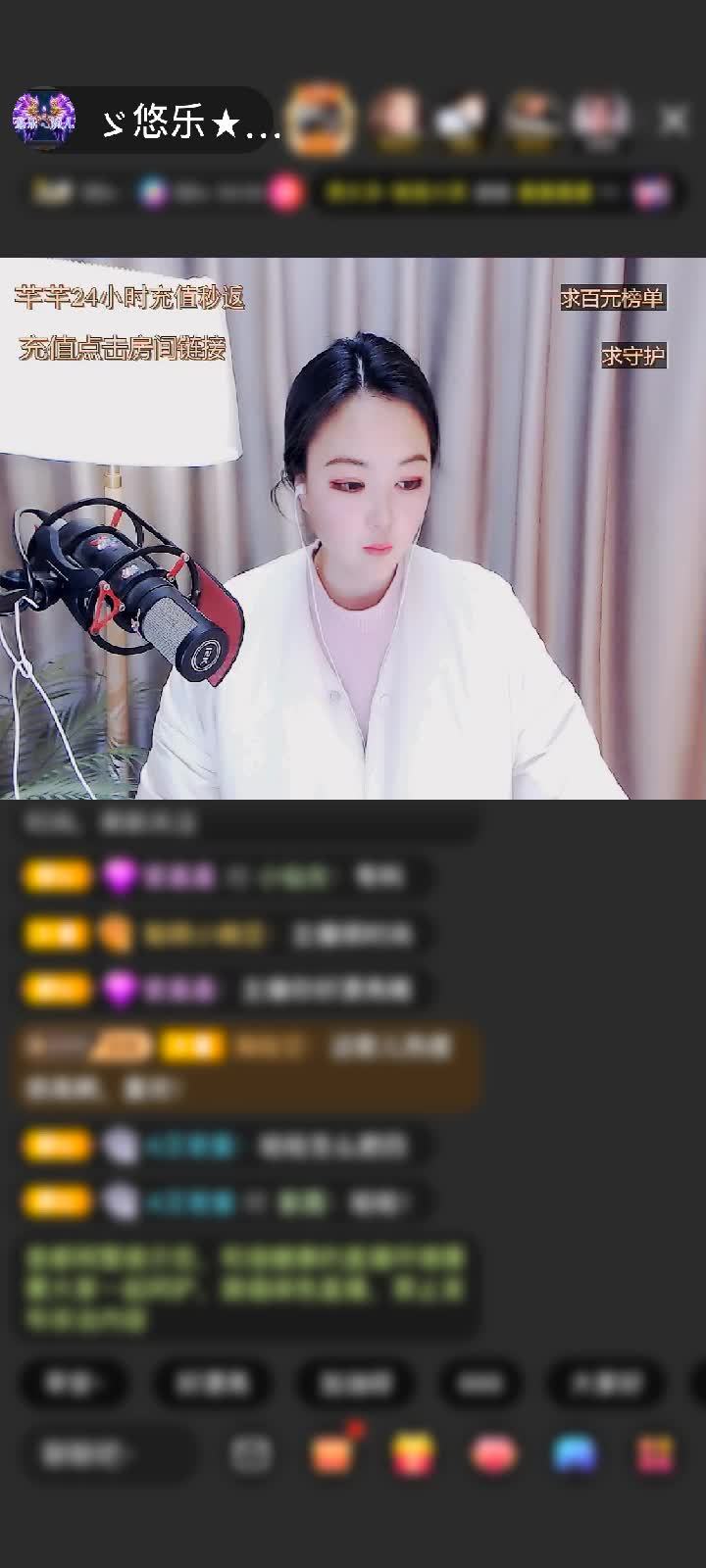Image resolution: width=706 pixels, height=1568 pixels.
Task: Tap the second quick-reply chip
Action: [x=213, y=1383]
